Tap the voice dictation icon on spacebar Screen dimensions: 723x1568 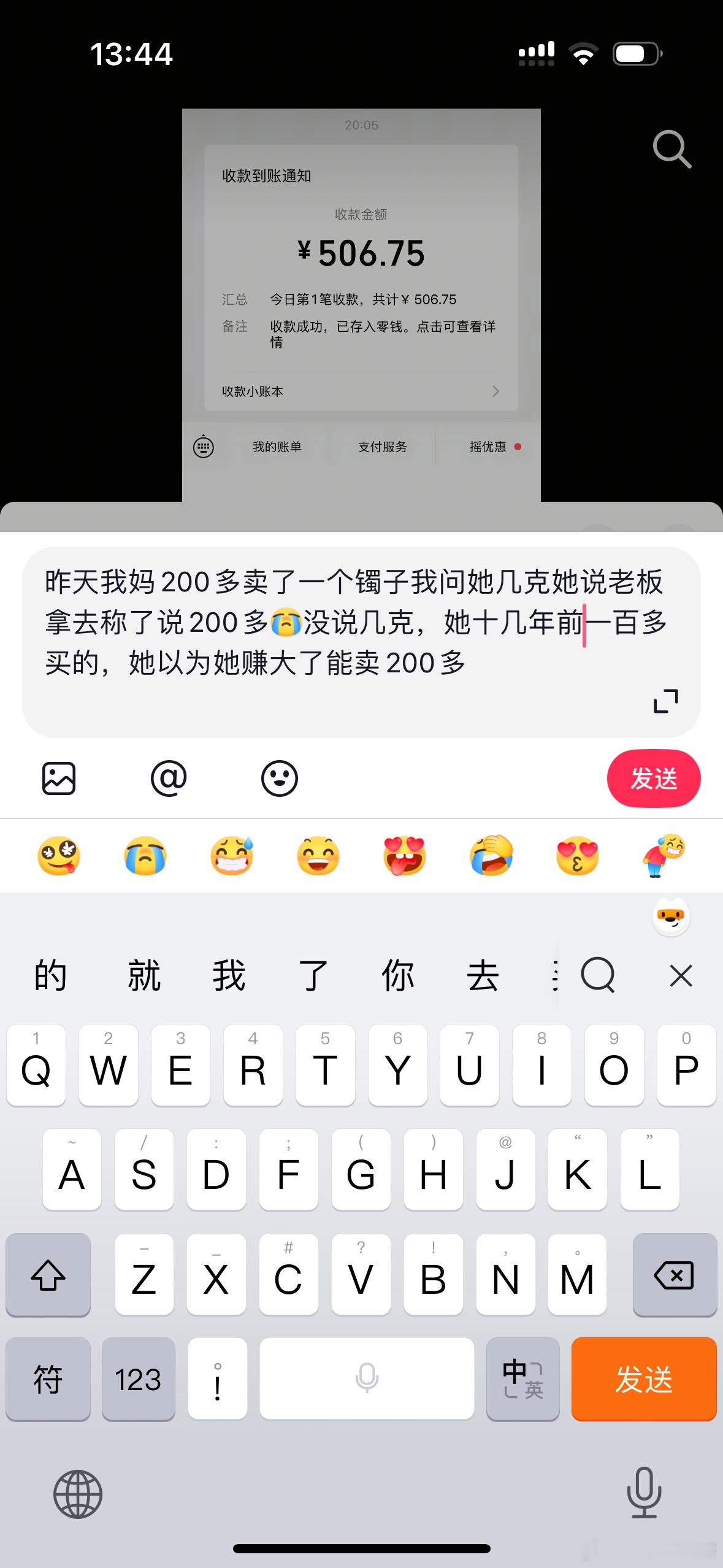[367, 1380]
